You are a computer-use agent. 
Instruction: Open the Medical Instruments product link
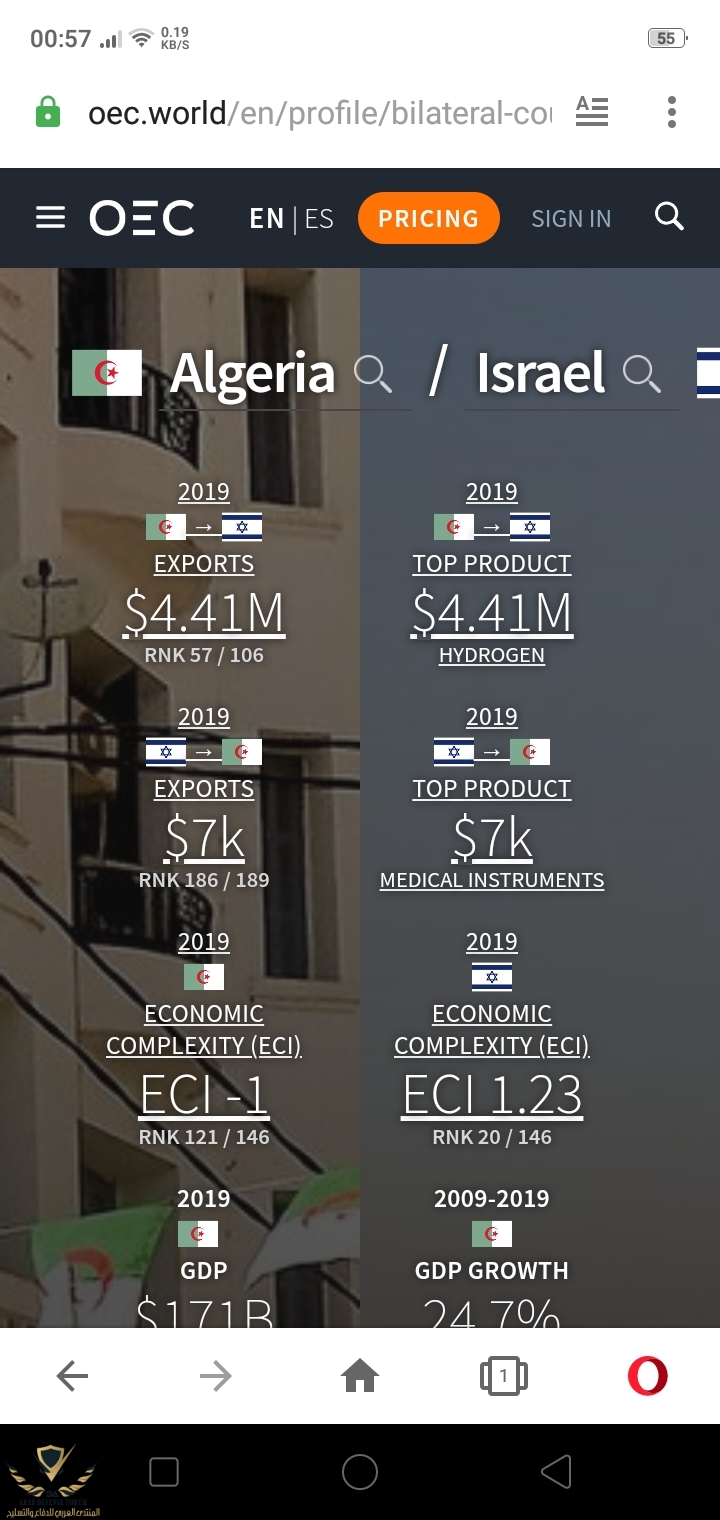point(491,881)
